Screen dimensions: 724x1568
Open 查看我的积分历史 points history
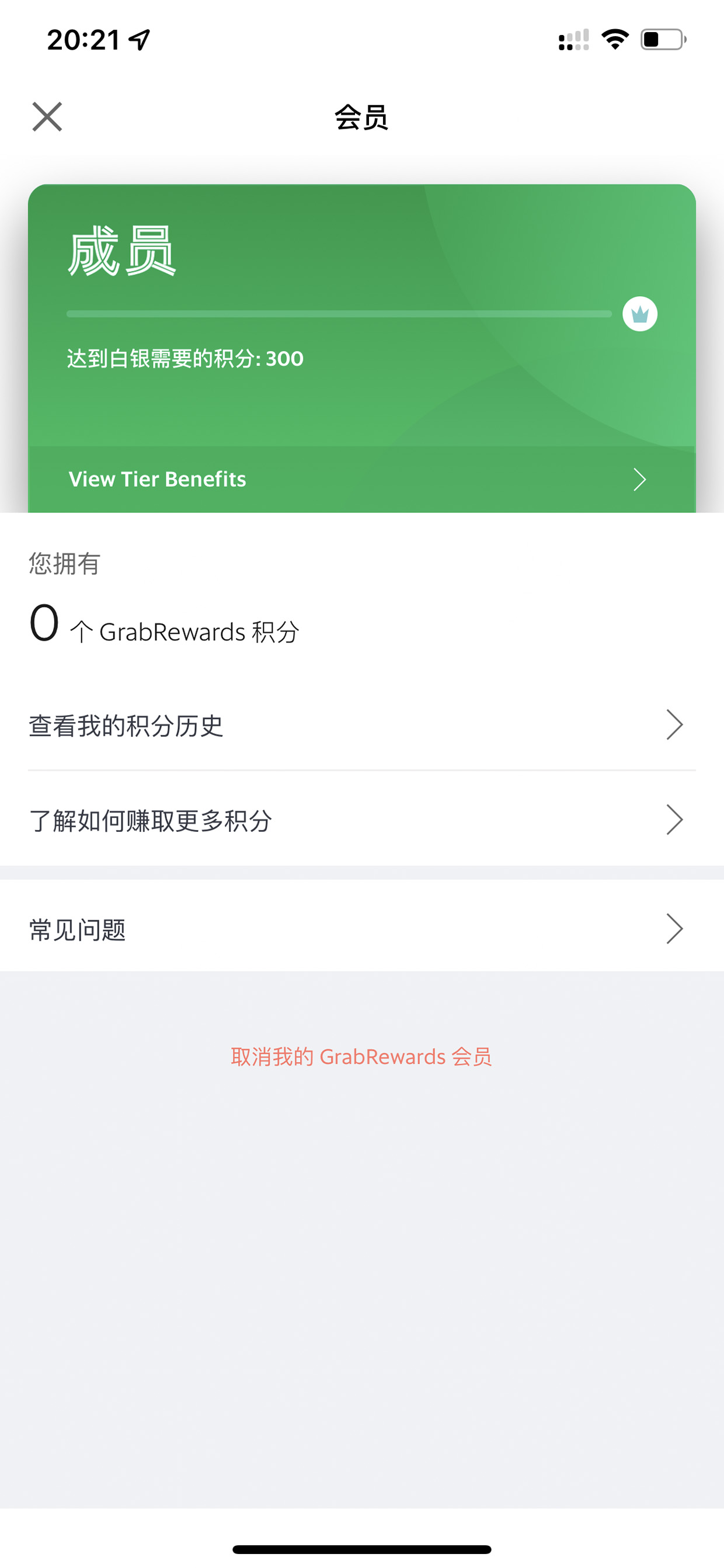point(362,725)
